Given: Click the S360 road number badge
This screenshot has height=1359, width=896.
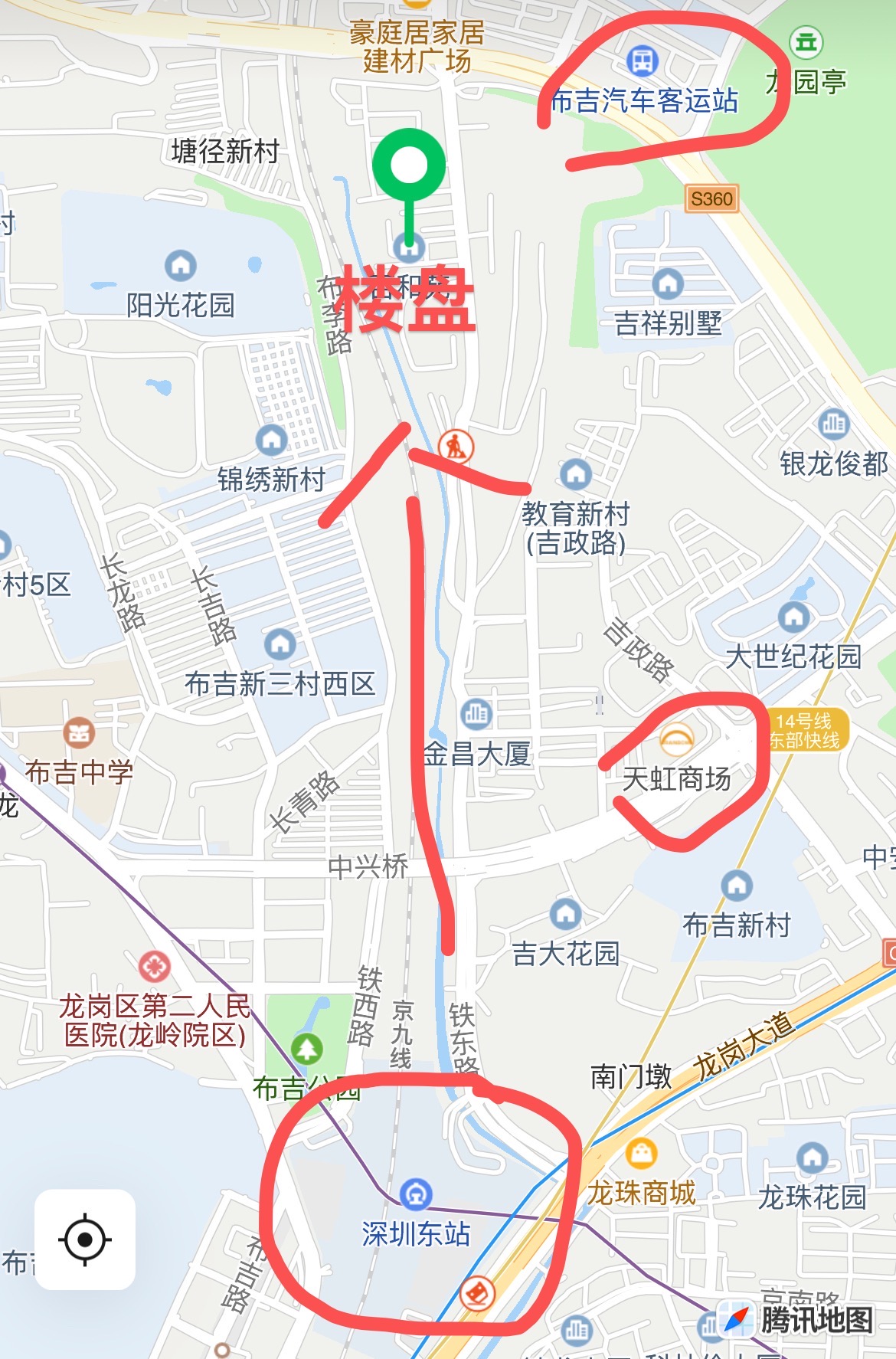Looking at the screenshot, I should [713, 198].
